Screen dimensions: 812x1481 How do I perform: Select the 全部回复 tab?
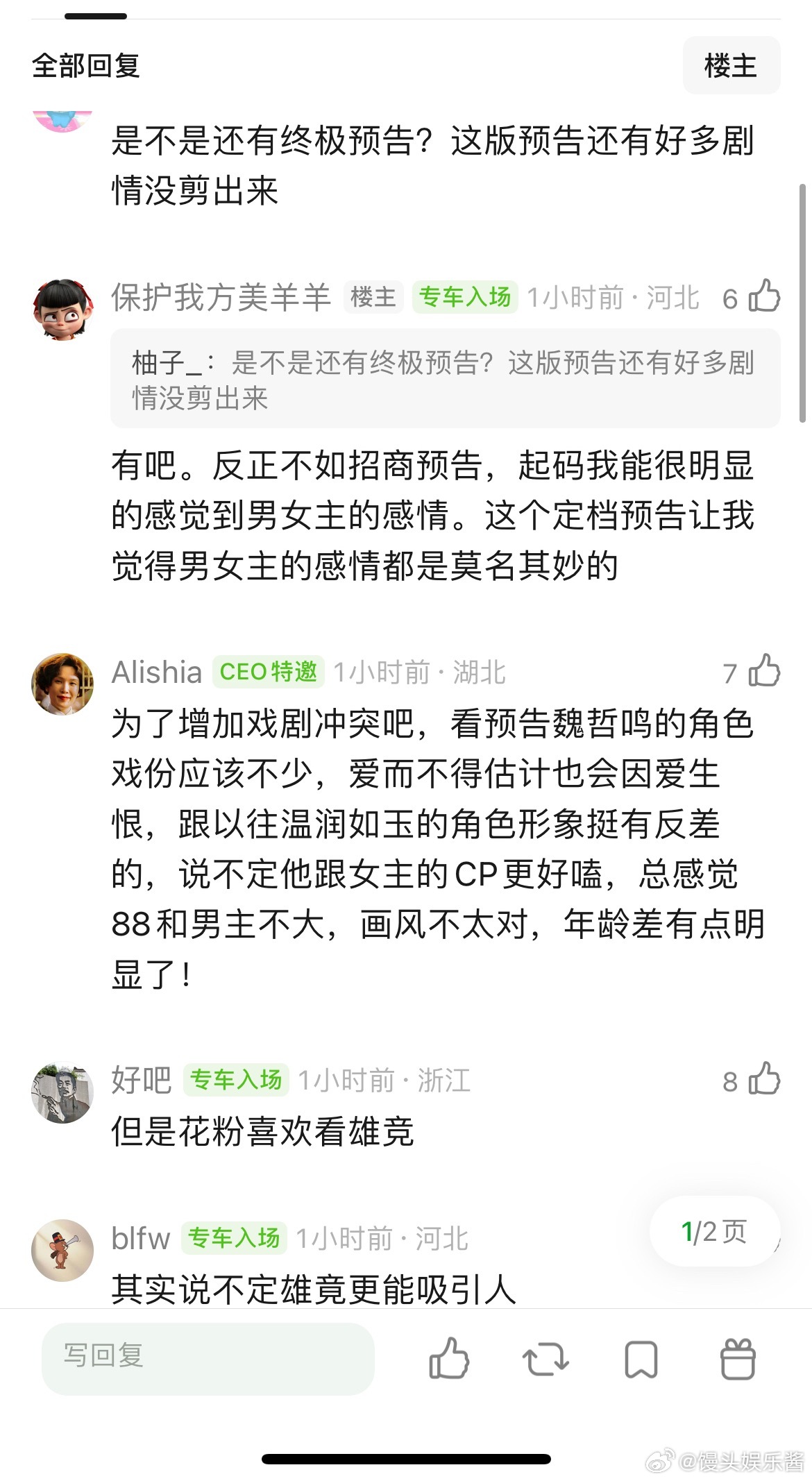pyautogui.click(x=84, y=66)
